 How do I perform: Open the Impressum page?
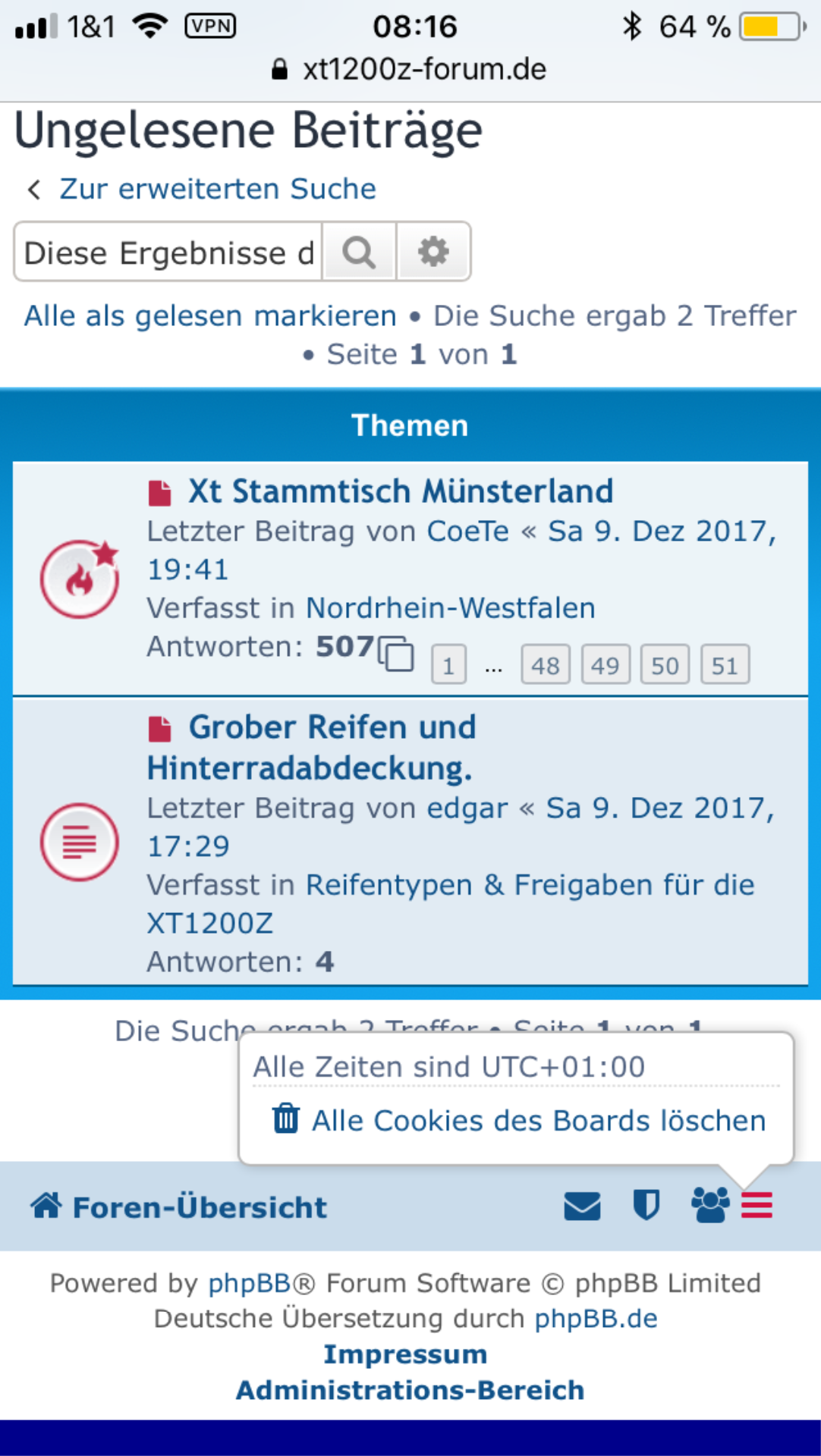405,1354
